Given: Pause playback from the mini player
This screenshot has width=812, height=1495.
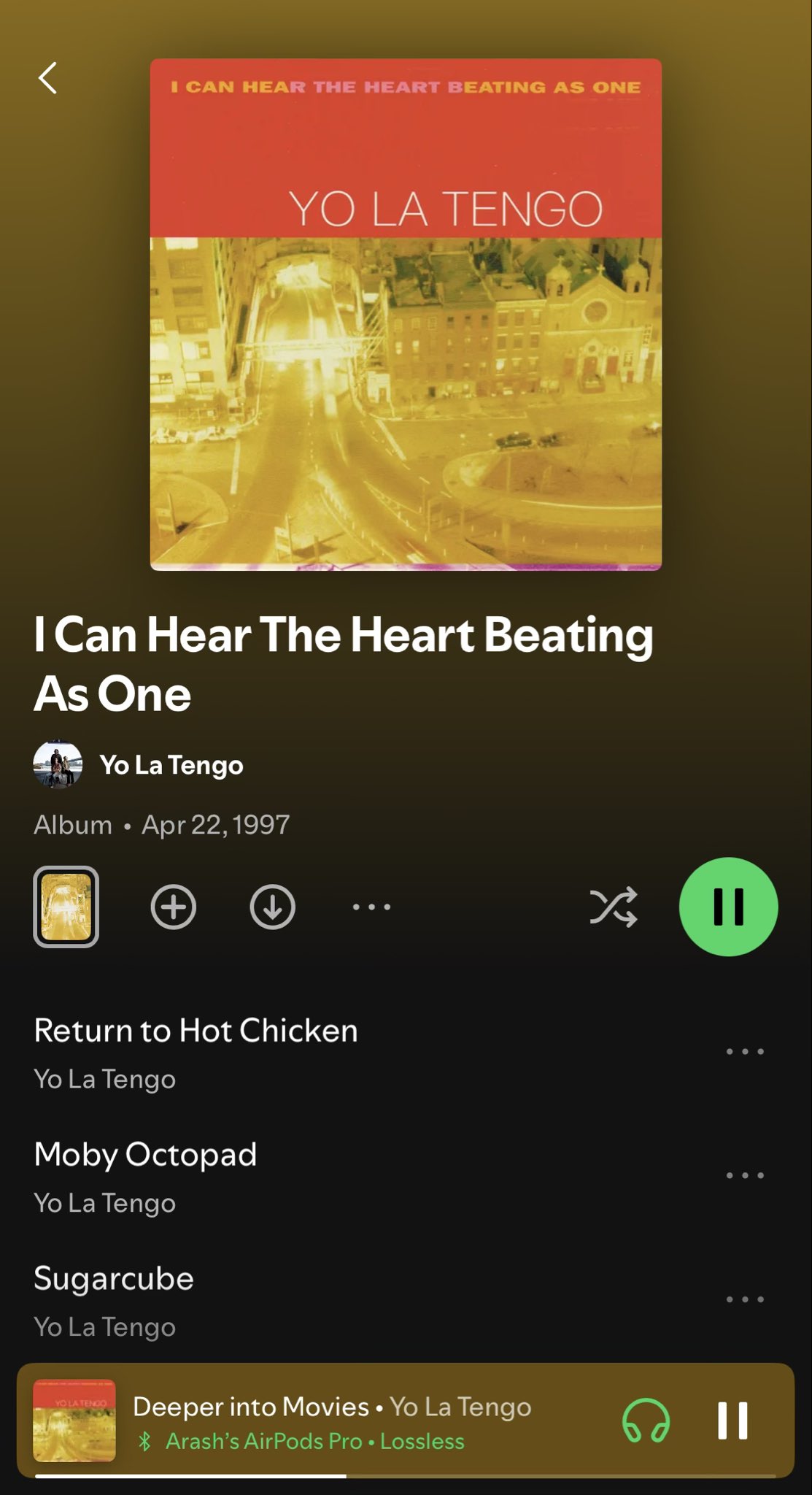Looking at the screenshot, I should (732, 1421).
